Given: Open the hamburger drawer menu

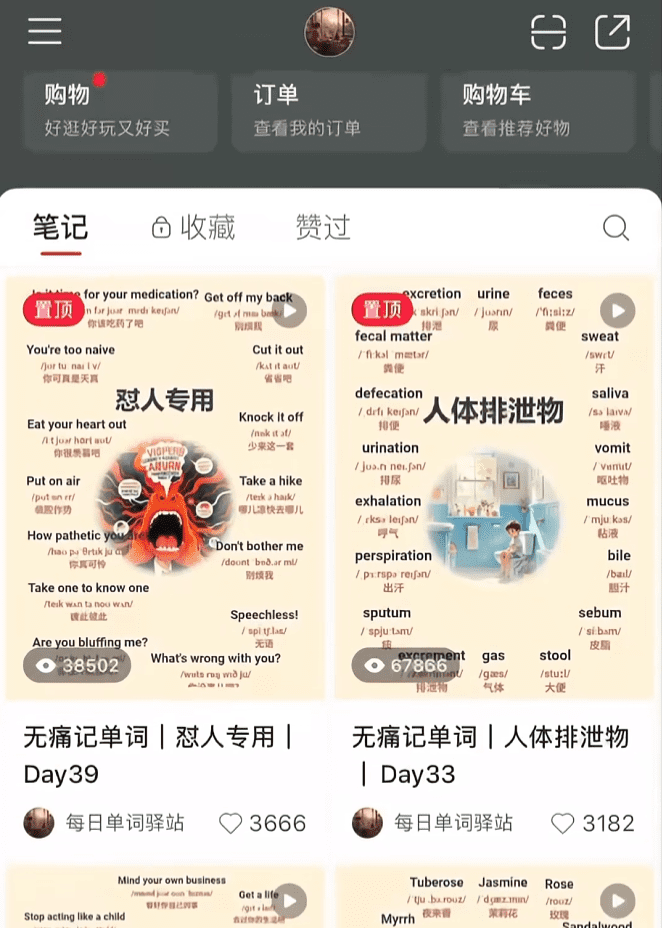Looking at the screenshot, I should pyautogui.click(x=45, y=31).
